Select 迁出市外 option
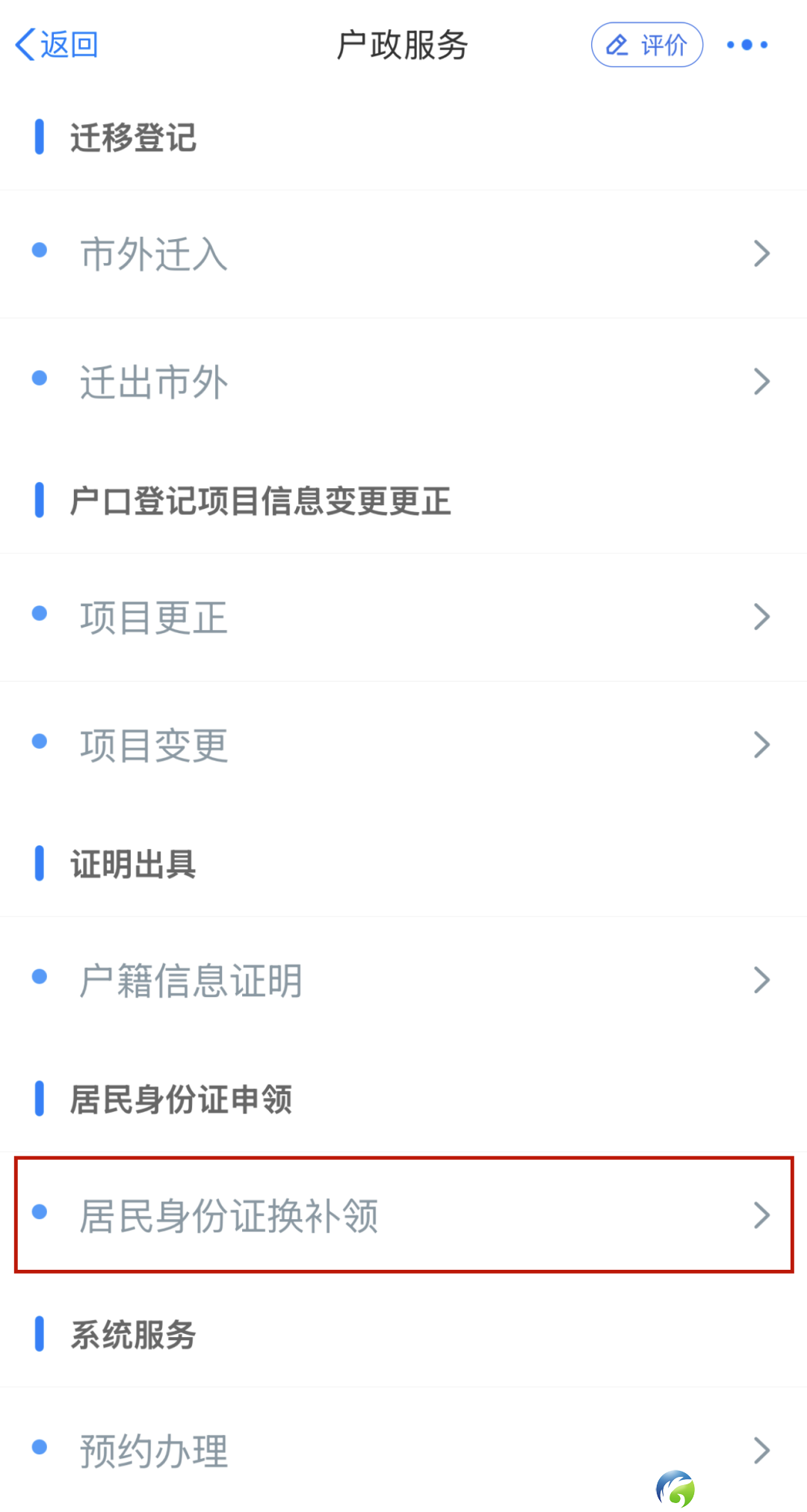 (403, 382)
